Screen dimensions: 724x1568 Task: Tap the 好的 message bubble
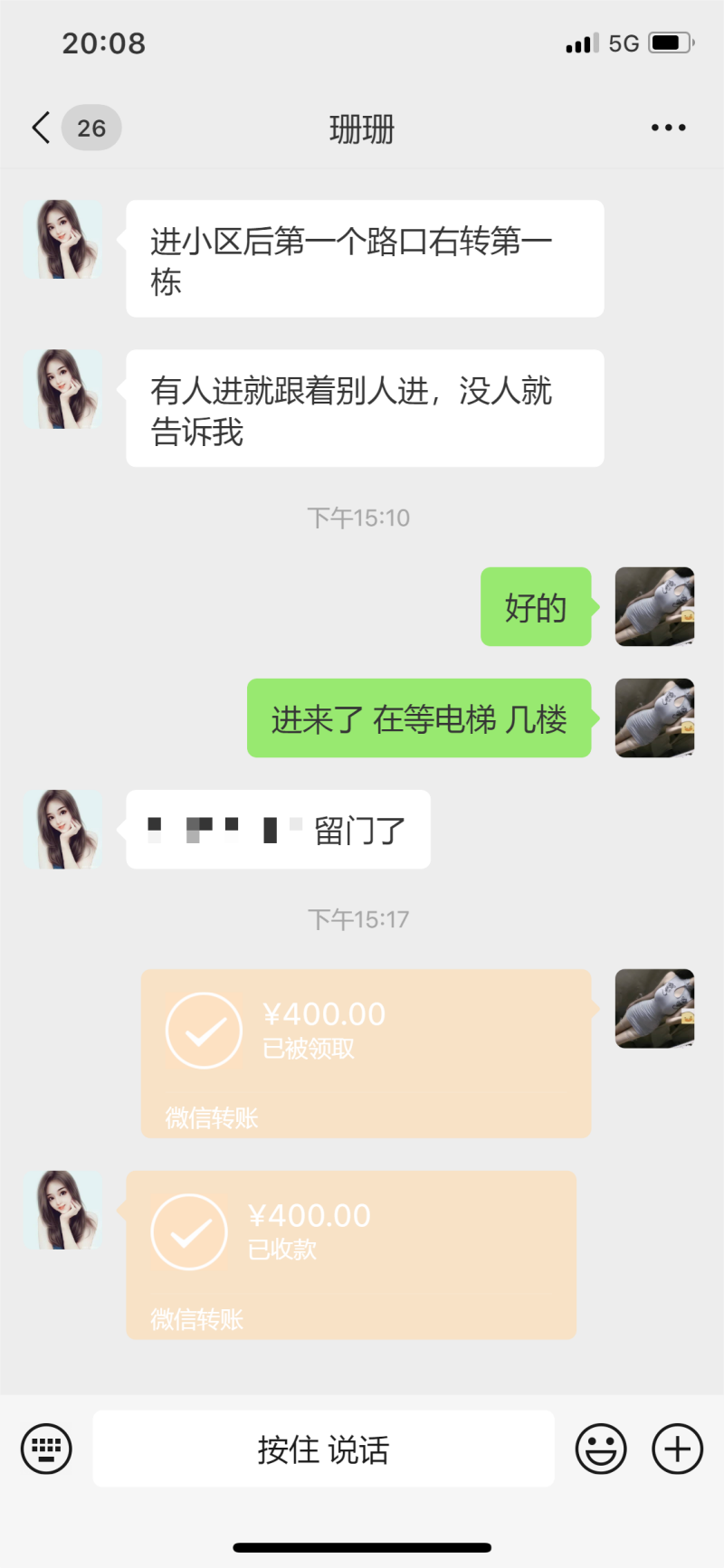coord(536,607)
